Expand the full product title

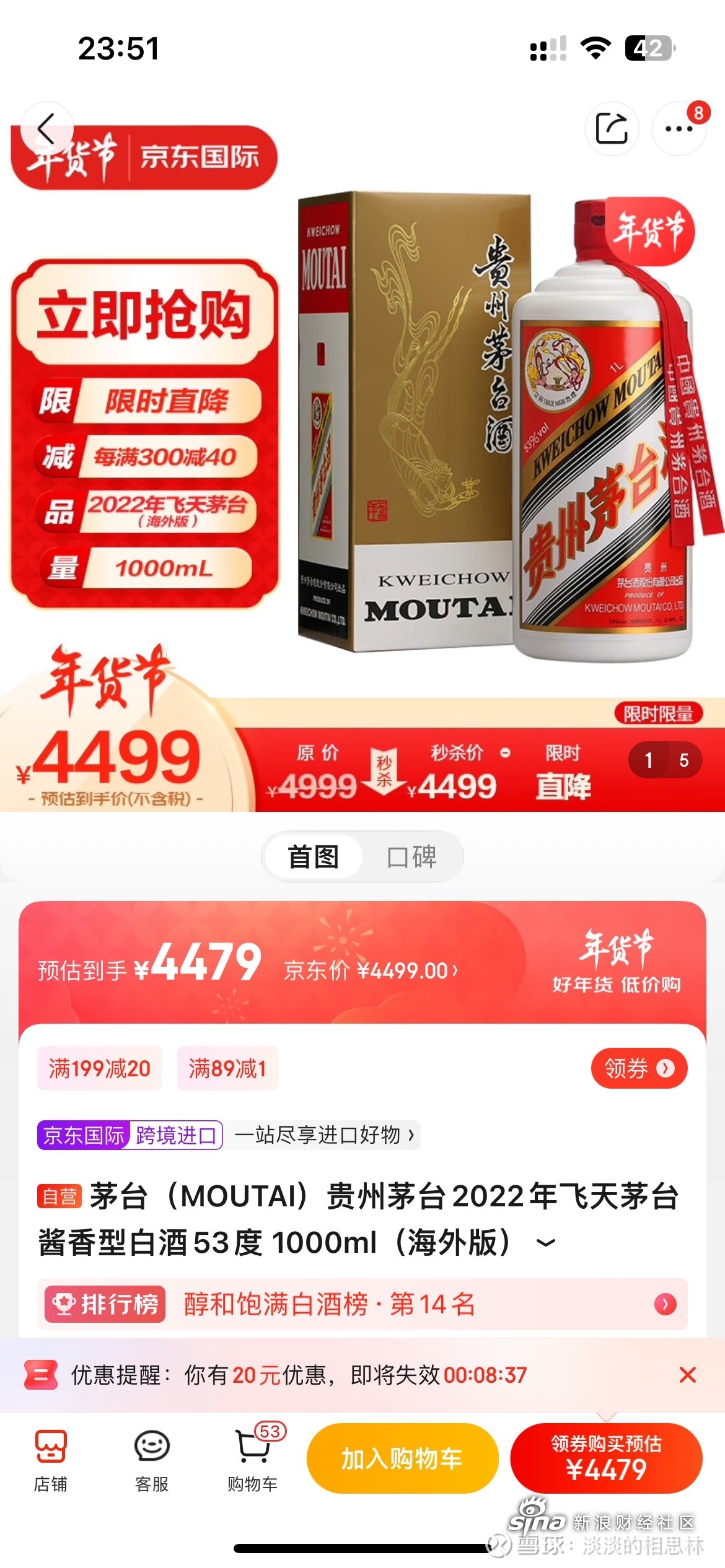(546, 1243)
